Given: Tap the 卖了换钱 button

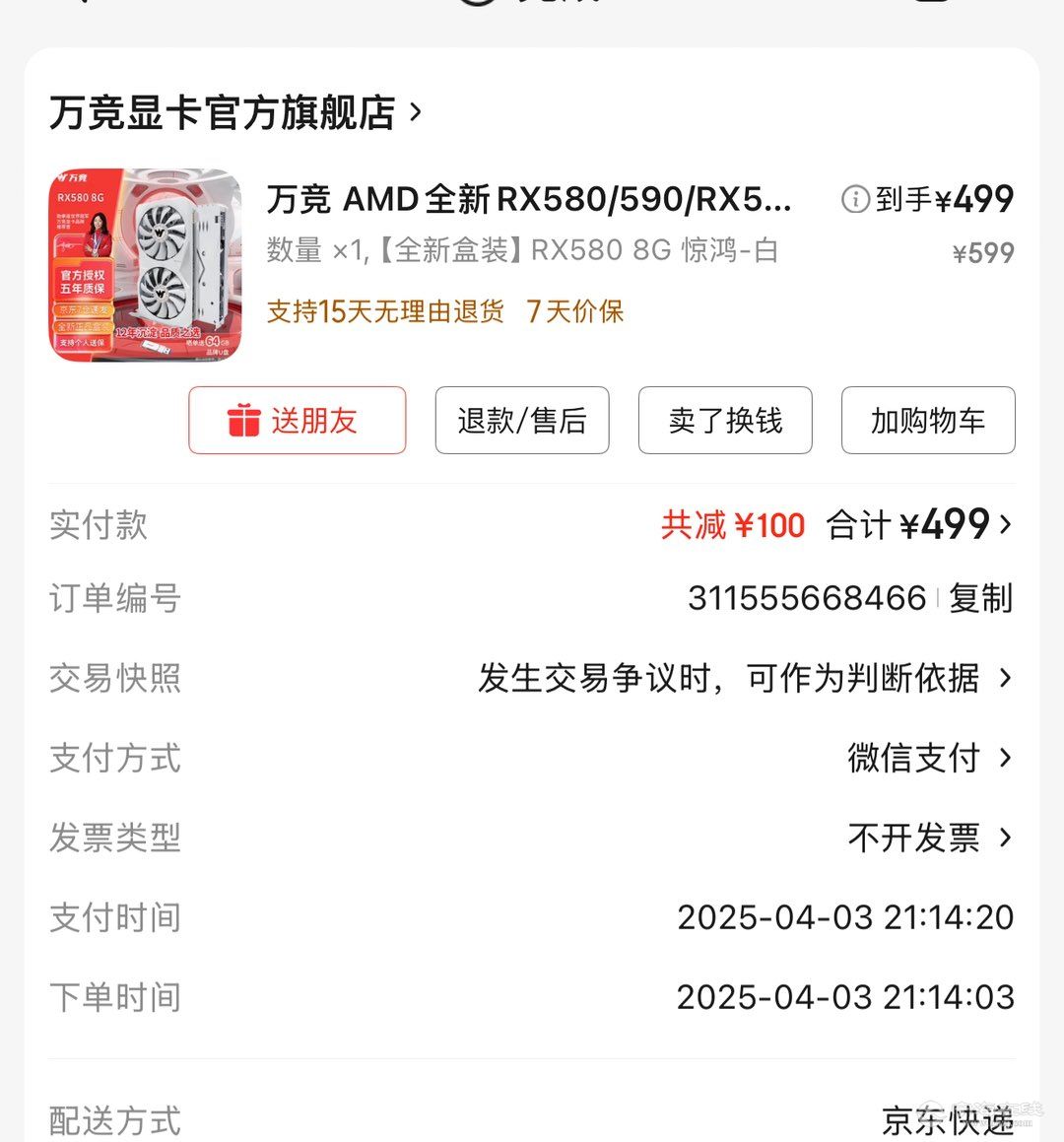Looking at the screenshot, I should (725, 421).
